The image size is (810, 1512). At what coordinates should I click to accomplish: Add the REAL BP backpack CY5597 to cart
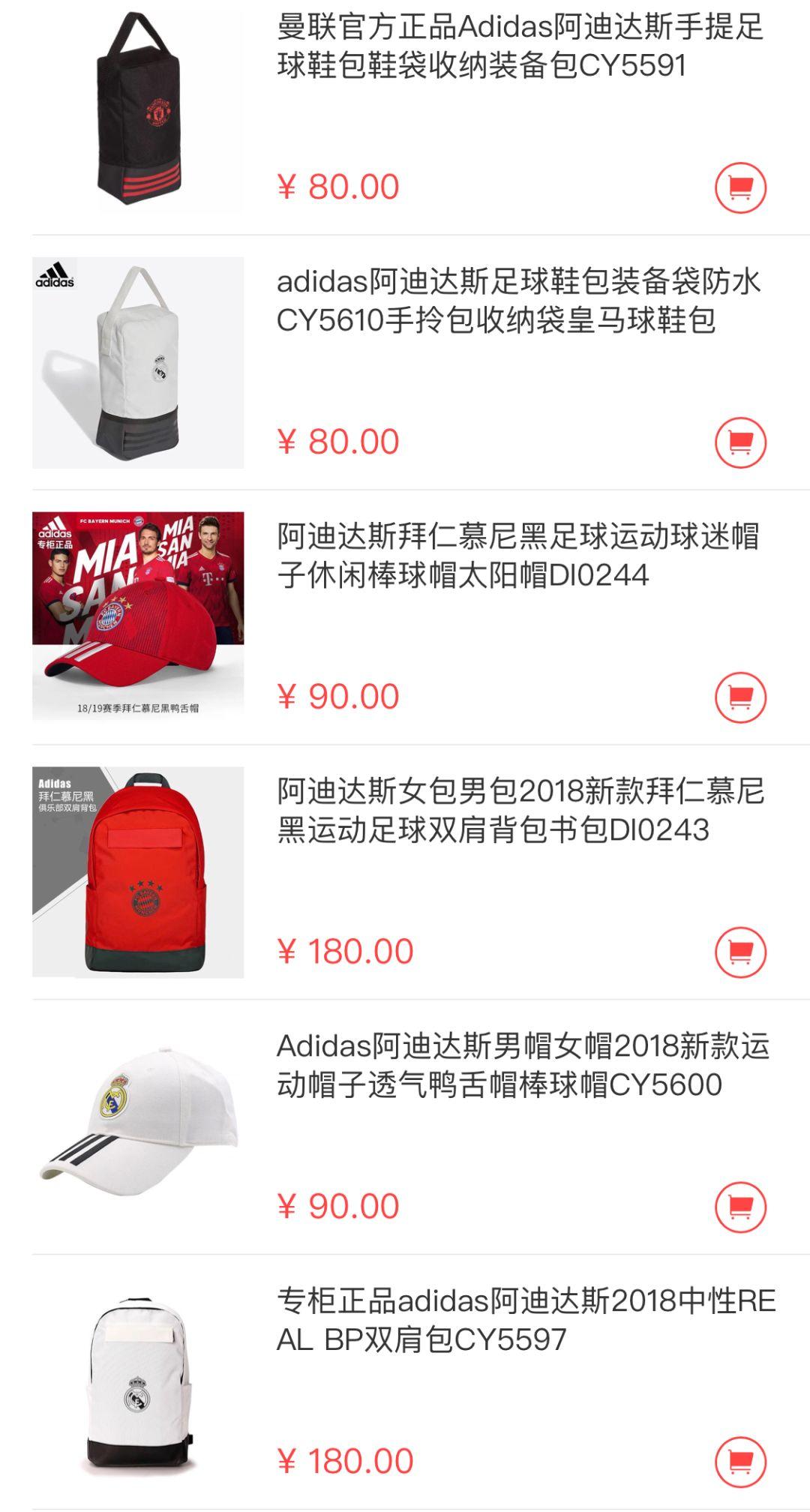(740, 1461)
